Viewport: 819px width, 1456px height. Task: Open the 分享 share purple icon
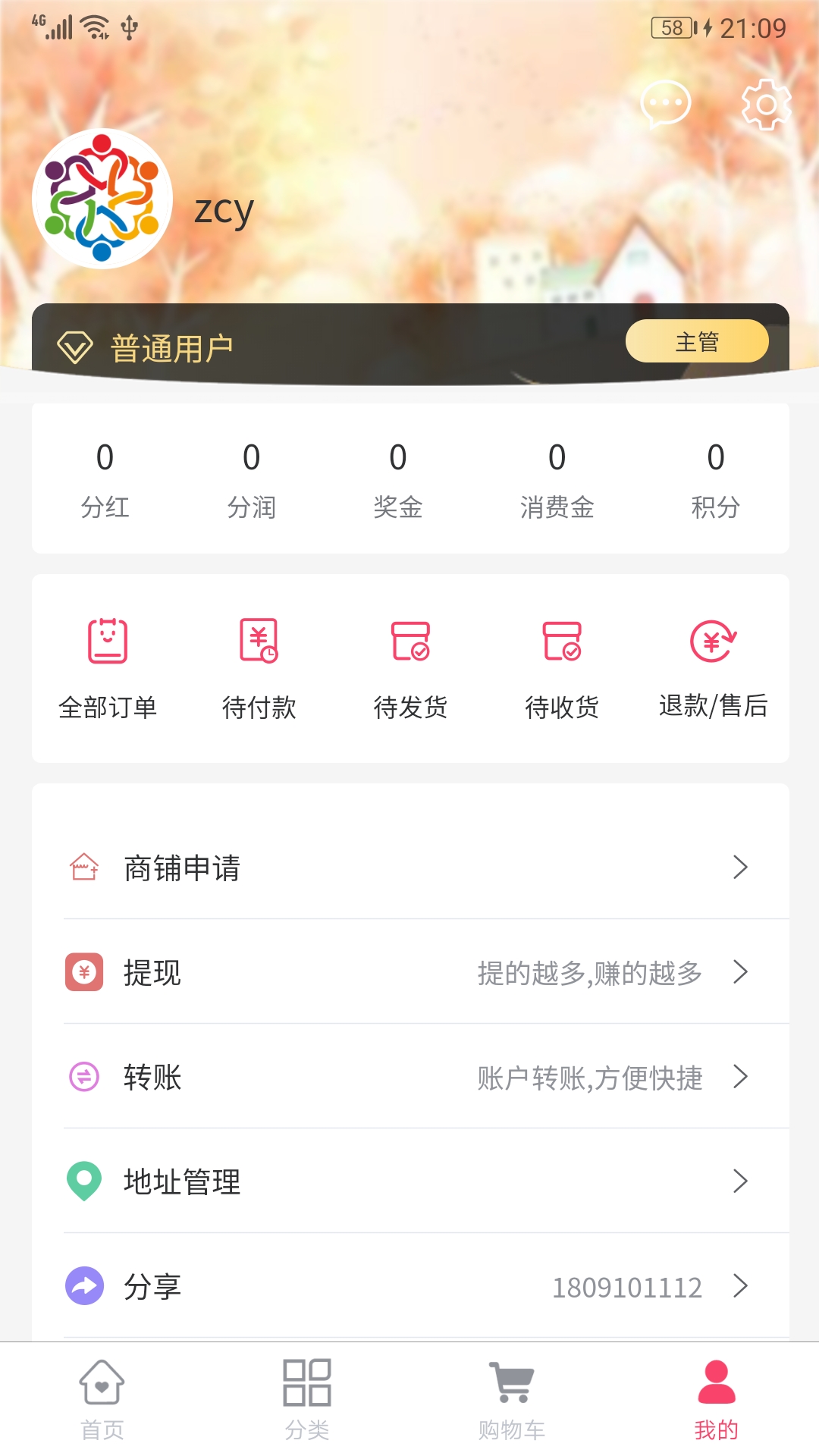click(85, 1284)
